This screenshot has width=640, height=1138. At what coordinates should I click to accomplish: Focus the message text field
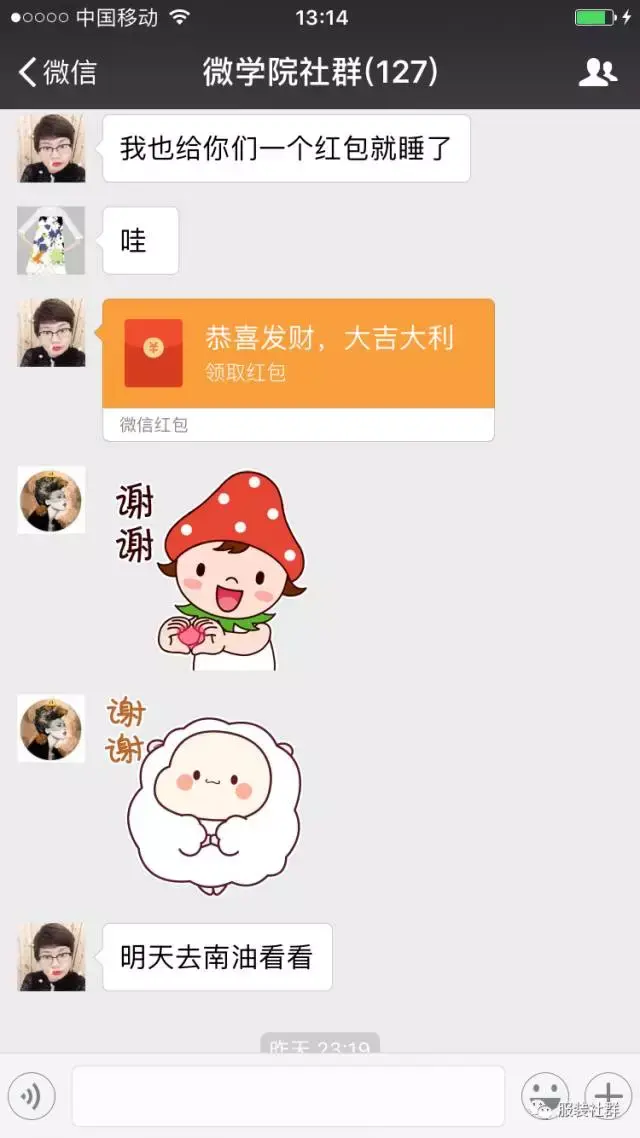(x=287, y=1096)
